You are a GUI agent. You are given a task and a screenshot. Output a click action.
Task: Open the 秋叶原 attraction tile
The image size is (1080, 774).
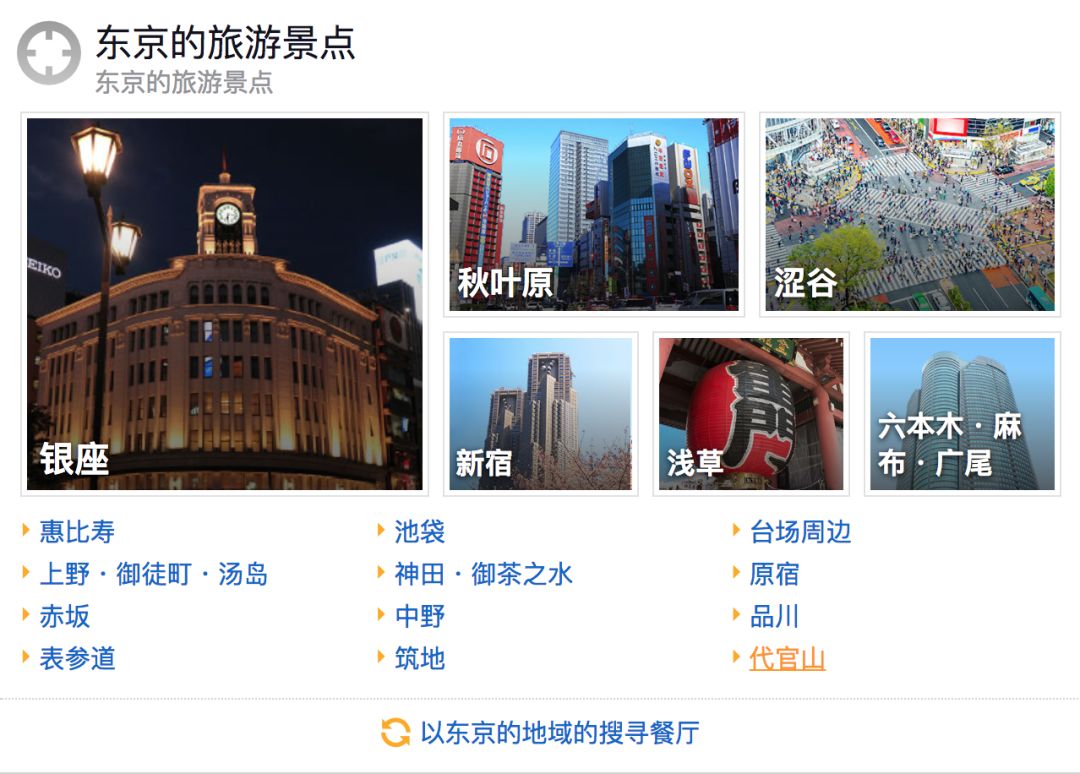[x=594, y=214]
